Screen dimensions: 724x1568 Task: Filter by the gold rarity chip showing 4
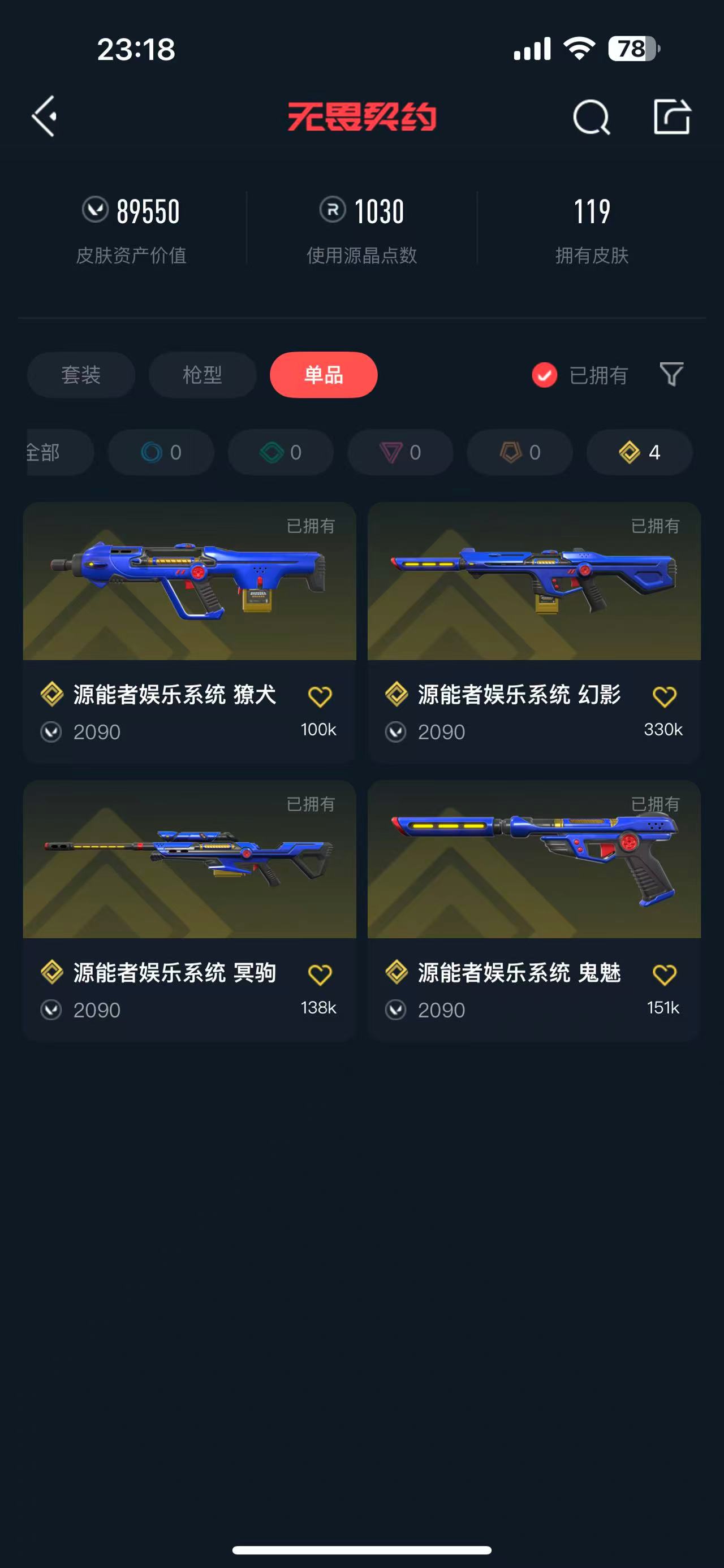click(x=639, y=452)
